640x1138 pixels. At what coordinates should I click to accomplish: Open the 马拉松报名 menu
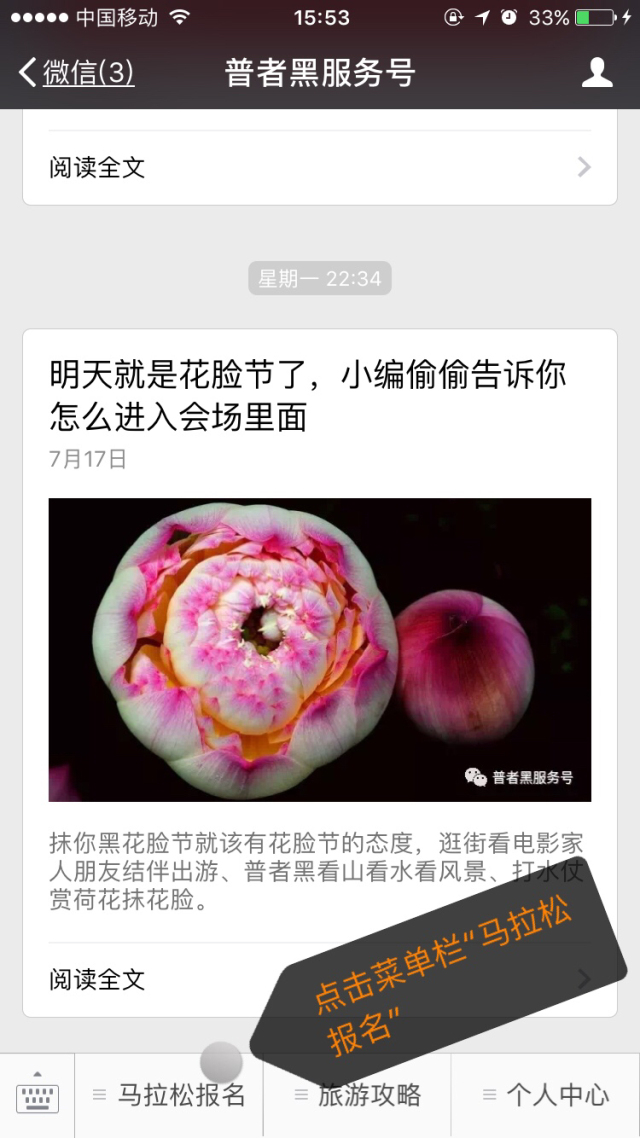[x=168, y=1095]
